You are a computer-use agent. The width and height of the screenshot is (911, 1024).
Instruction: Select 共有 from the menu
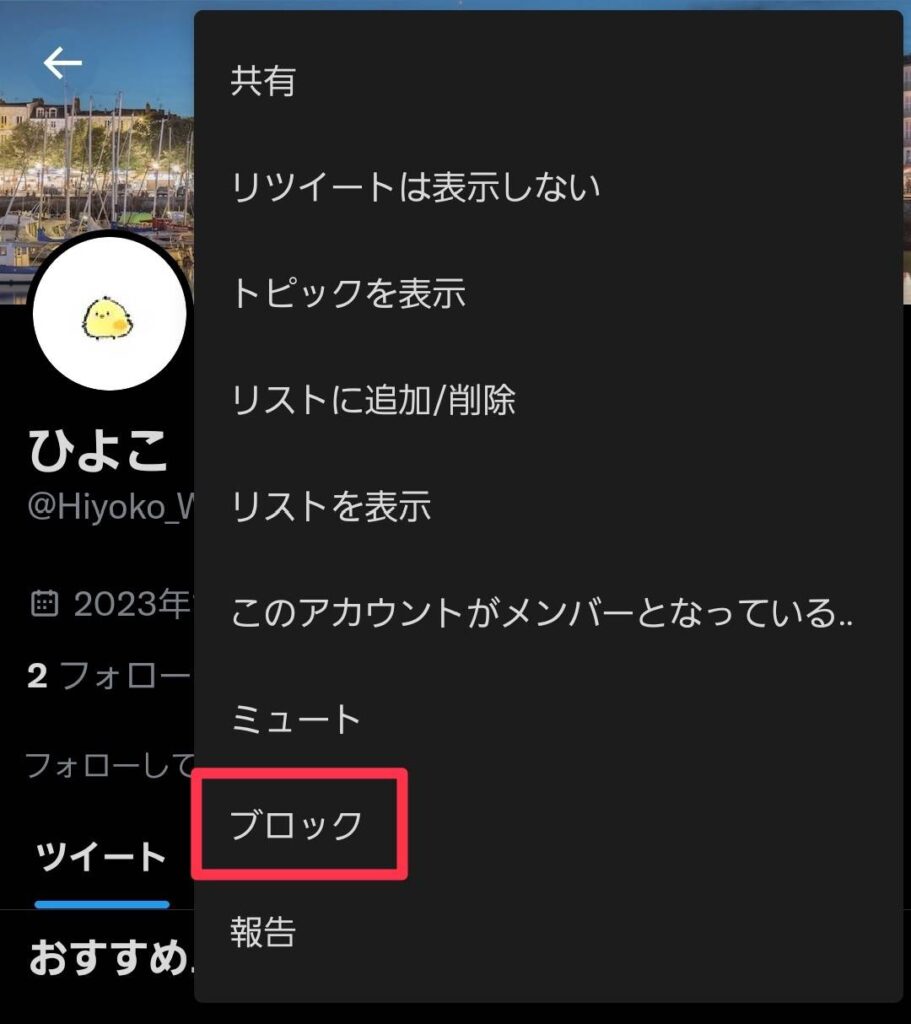(263, 81)
